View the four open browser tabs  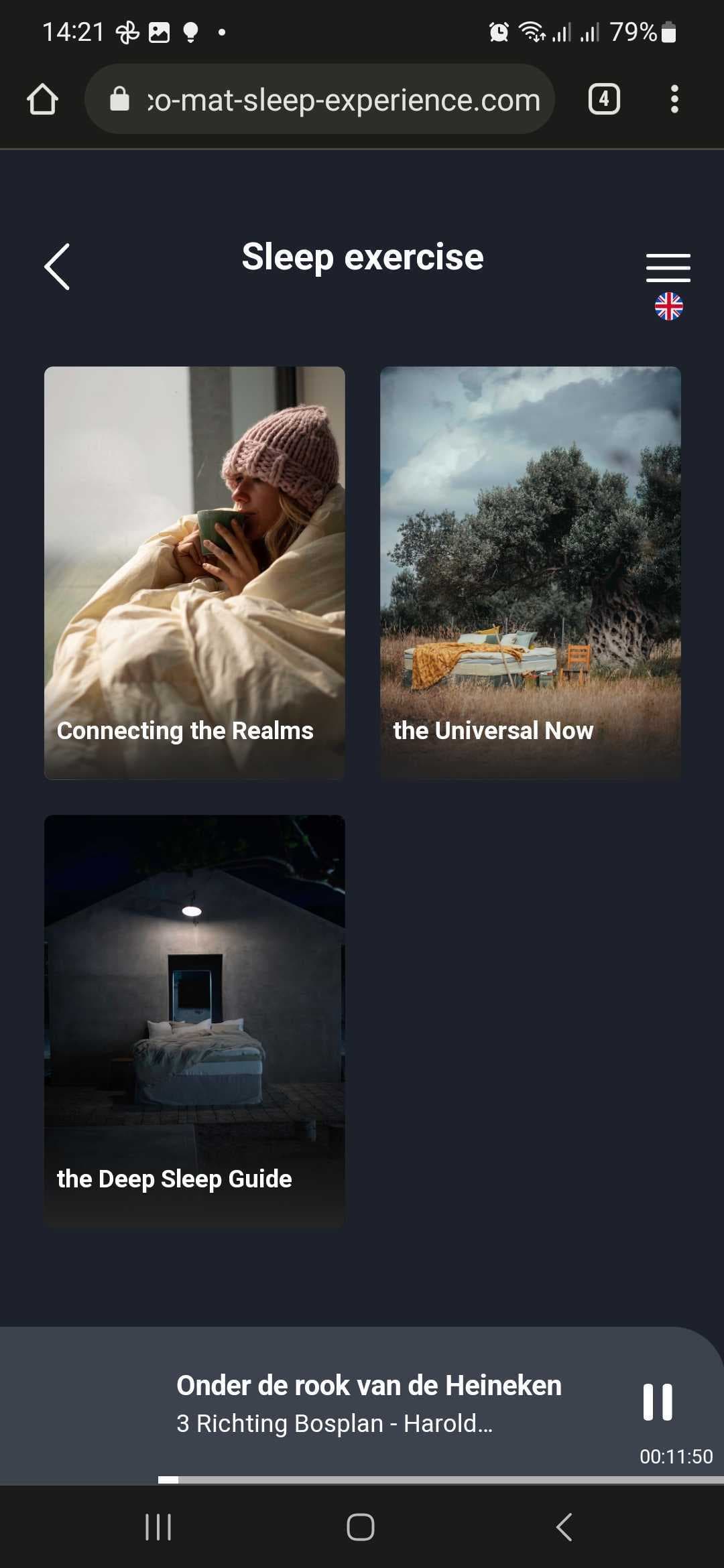click(603, 100)
